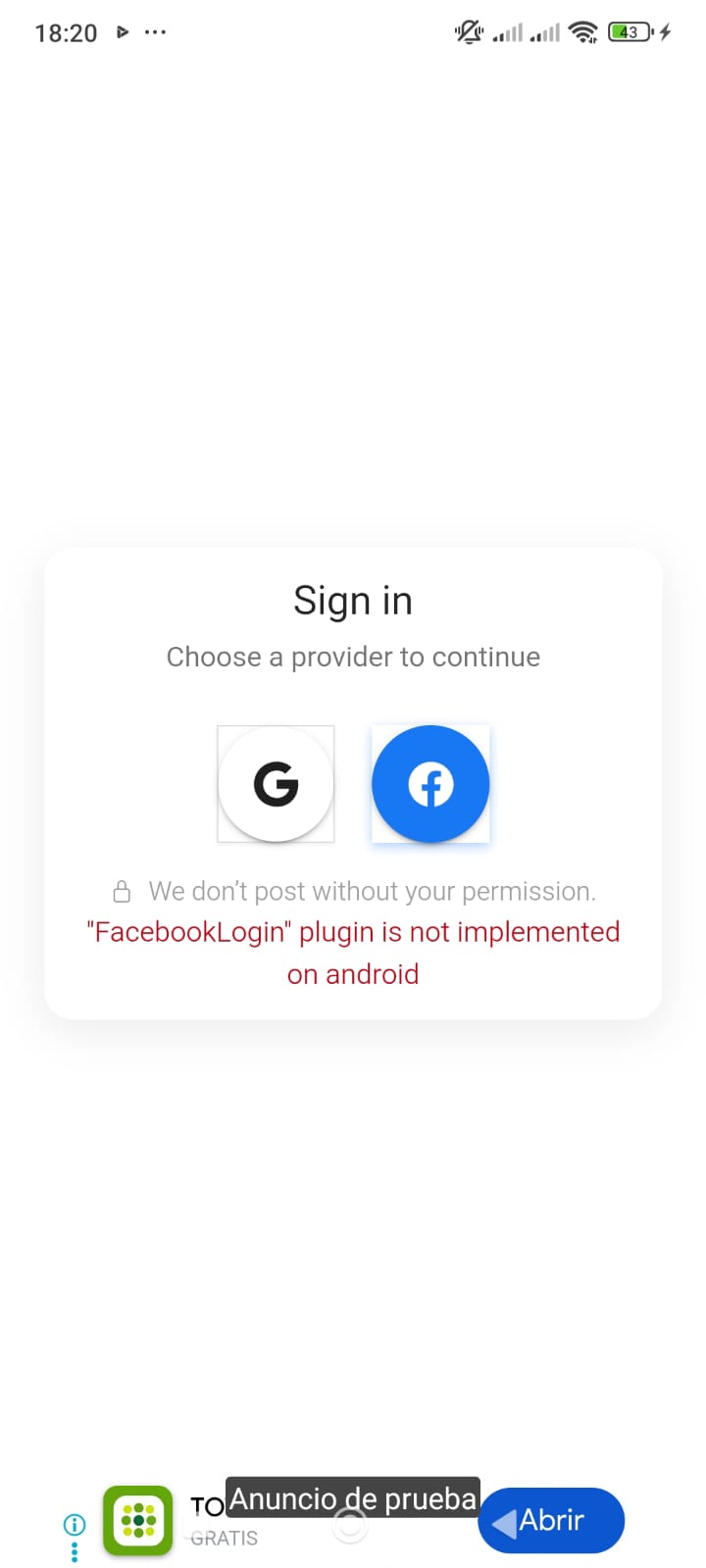Sign in with Google provider

(276, 784)
